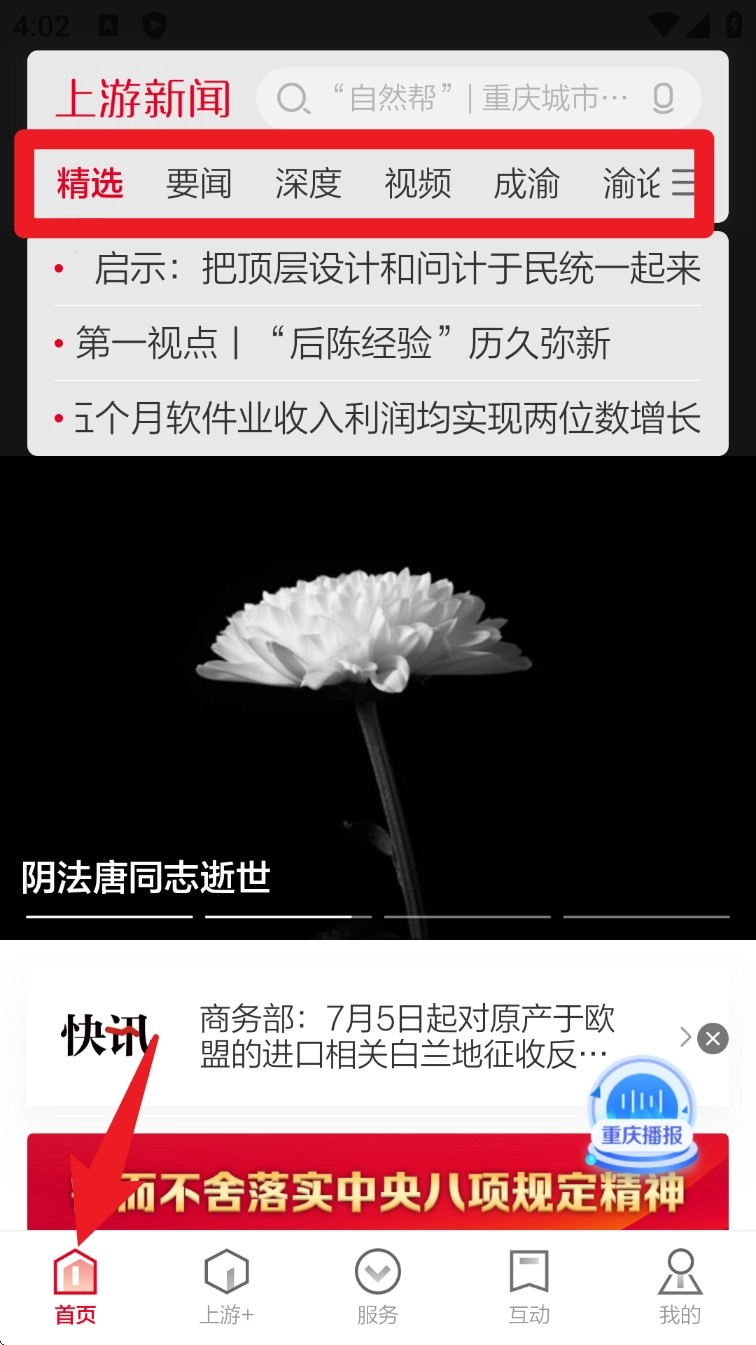Select the 视频 tab
Viewport: 756px width, 1345px height.
(x=418, y=184)
